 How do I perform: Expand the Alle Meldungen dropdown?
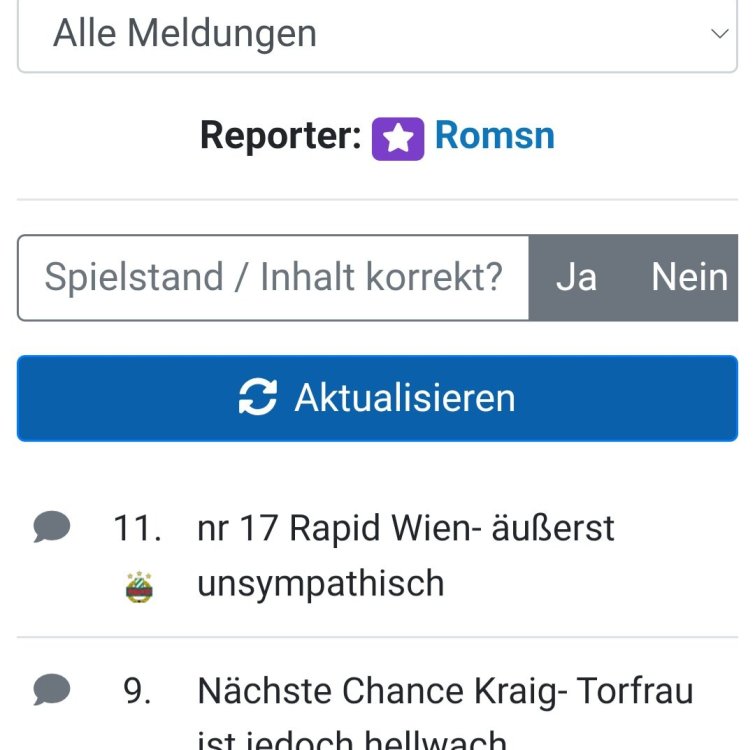(x=377, y=35)
